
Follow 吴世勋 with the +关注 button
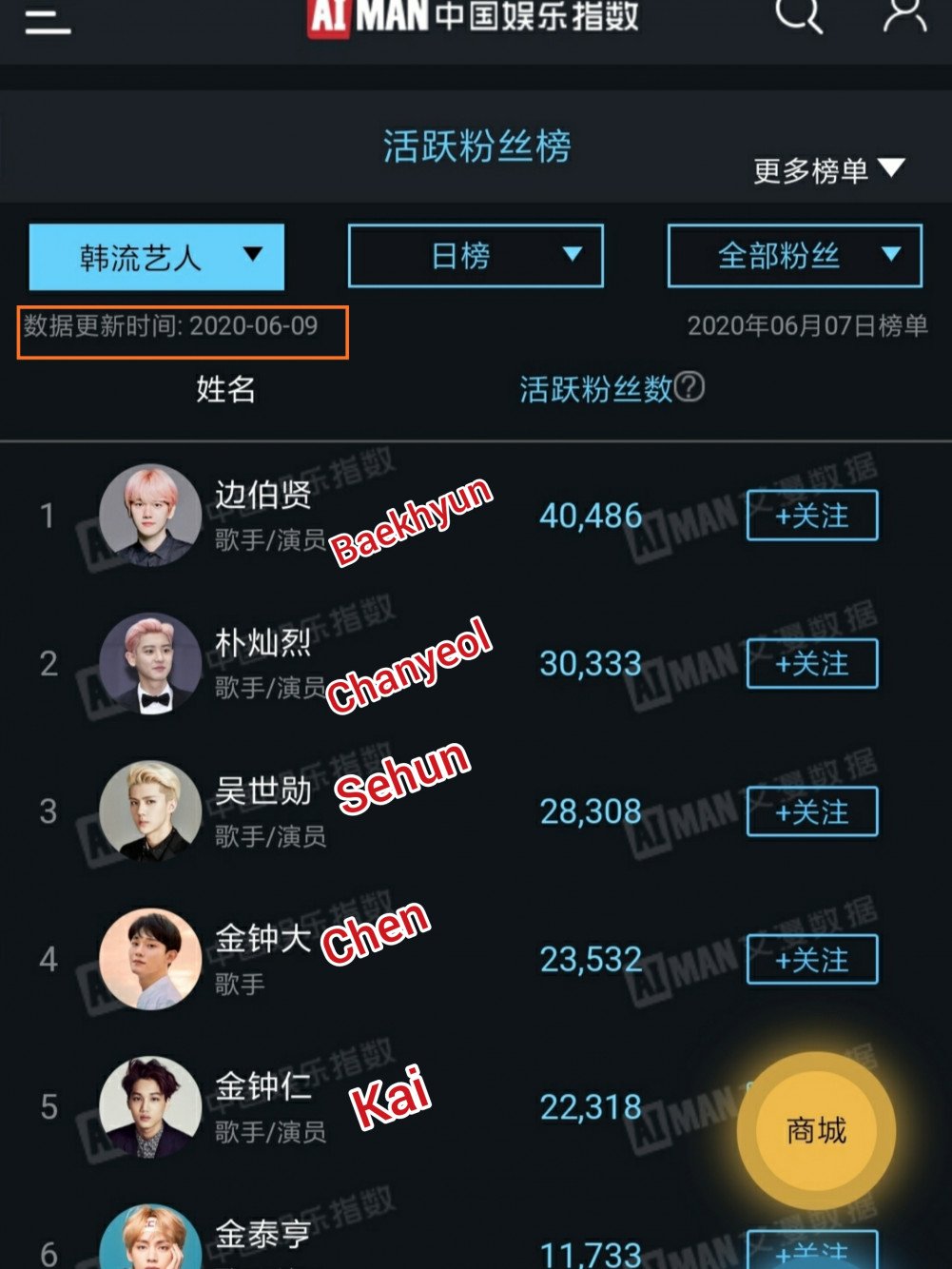tap(811, 811)
